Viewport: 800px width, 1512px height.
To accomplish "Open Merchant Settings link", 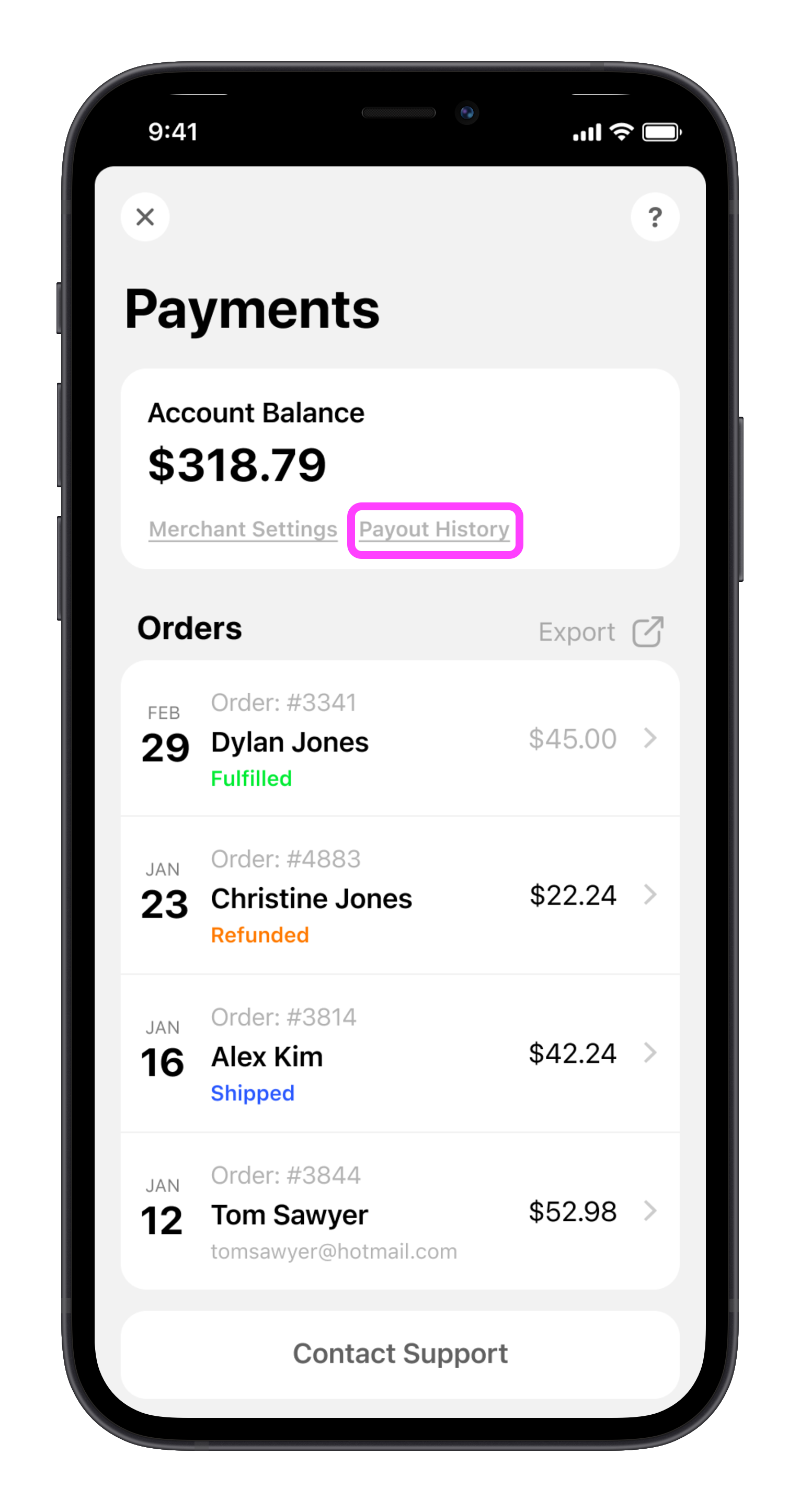I will (x=243, y=529).
